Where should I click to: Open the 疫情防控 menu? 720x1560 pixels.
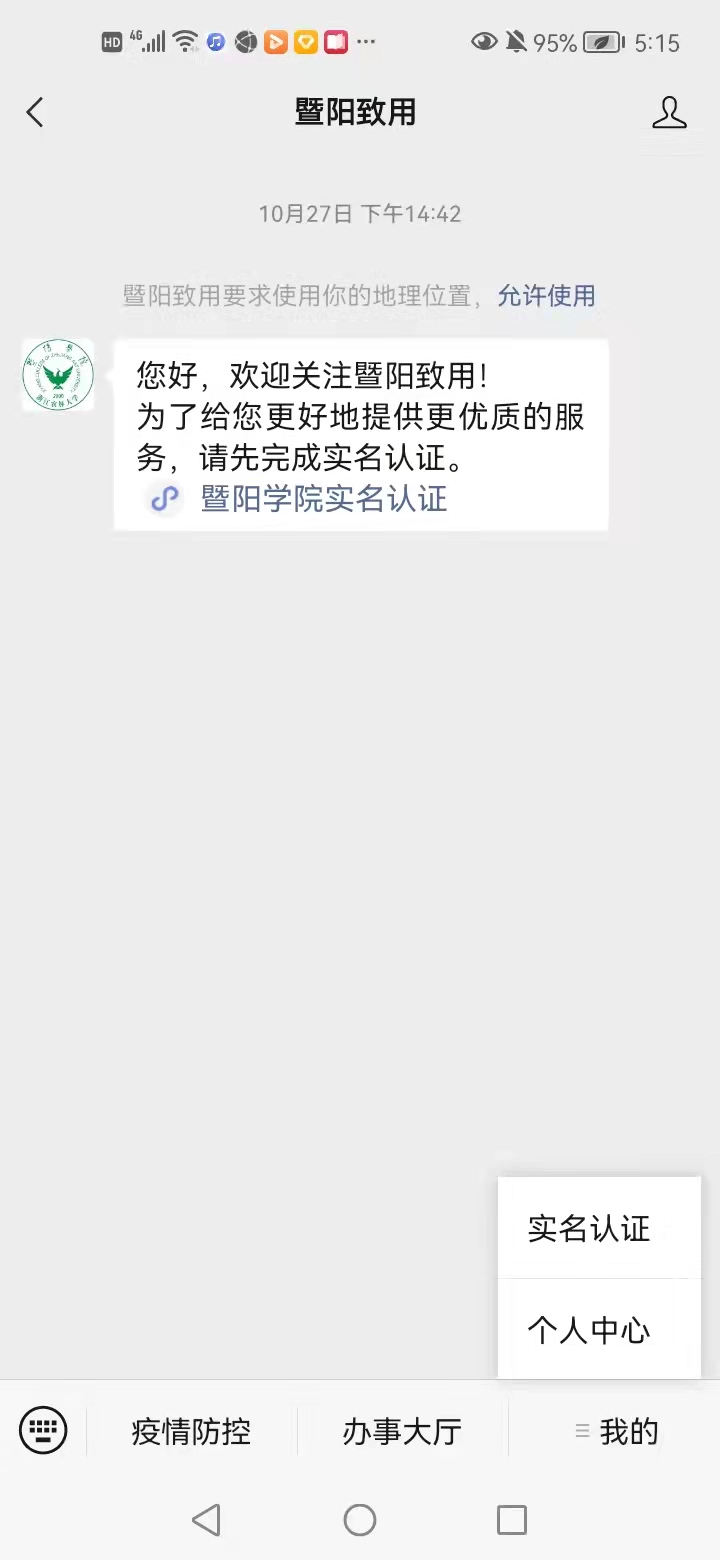191,1432
